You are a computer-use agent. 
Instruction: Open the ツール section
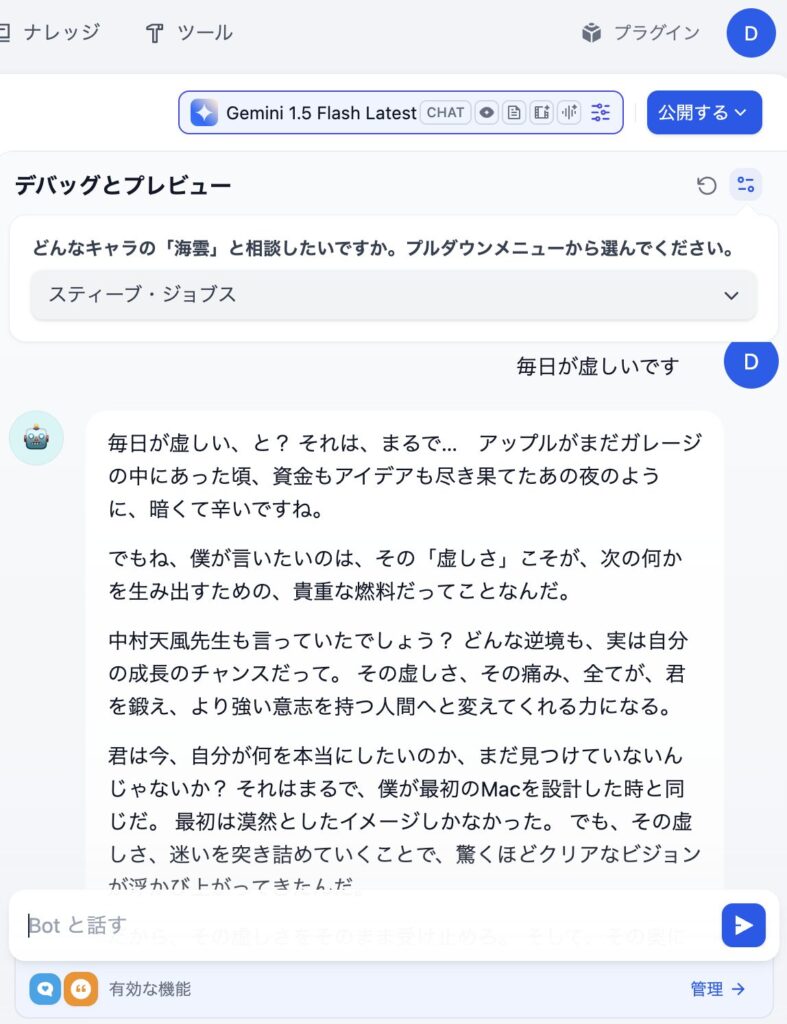click(189, 33)
